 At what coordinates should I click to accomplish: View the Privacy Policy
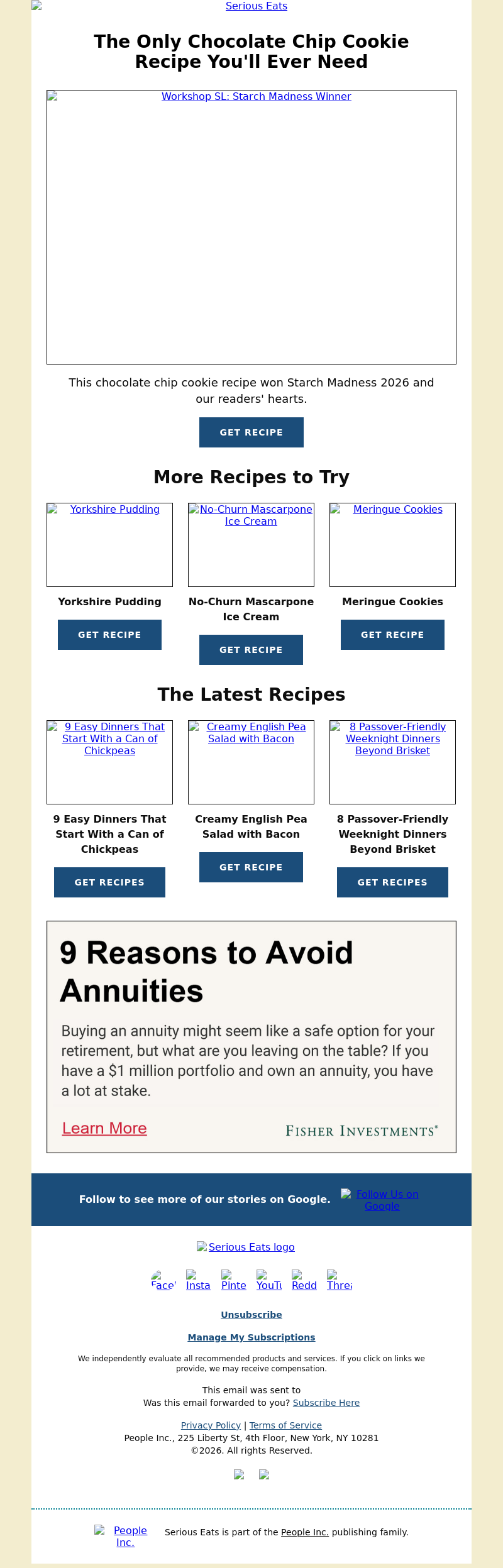[211, 1425]
